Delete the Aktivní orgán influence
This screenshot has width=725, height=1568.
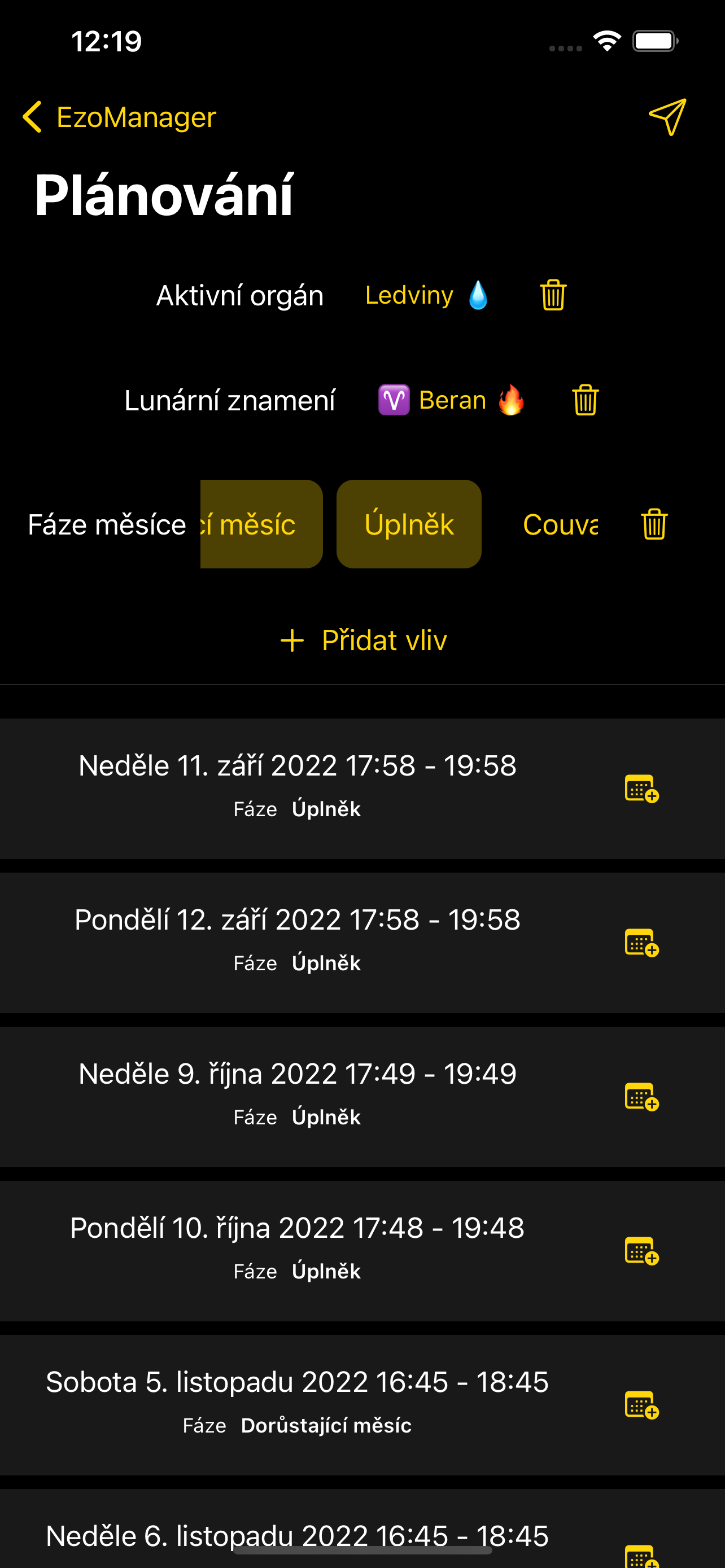[553, 295]
